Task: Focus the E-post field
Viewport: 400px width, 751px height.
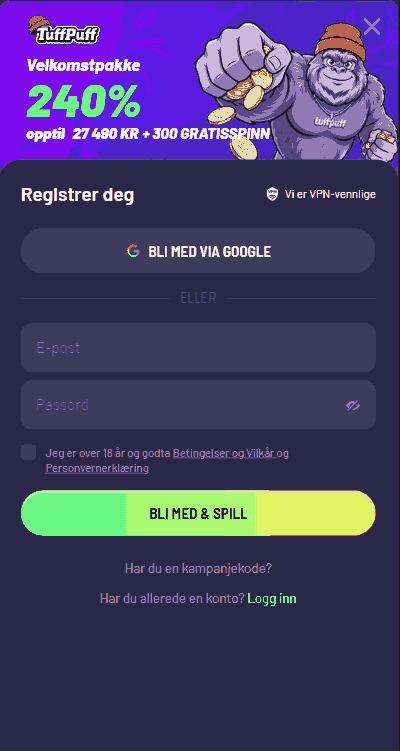Action: coord(198,348)
